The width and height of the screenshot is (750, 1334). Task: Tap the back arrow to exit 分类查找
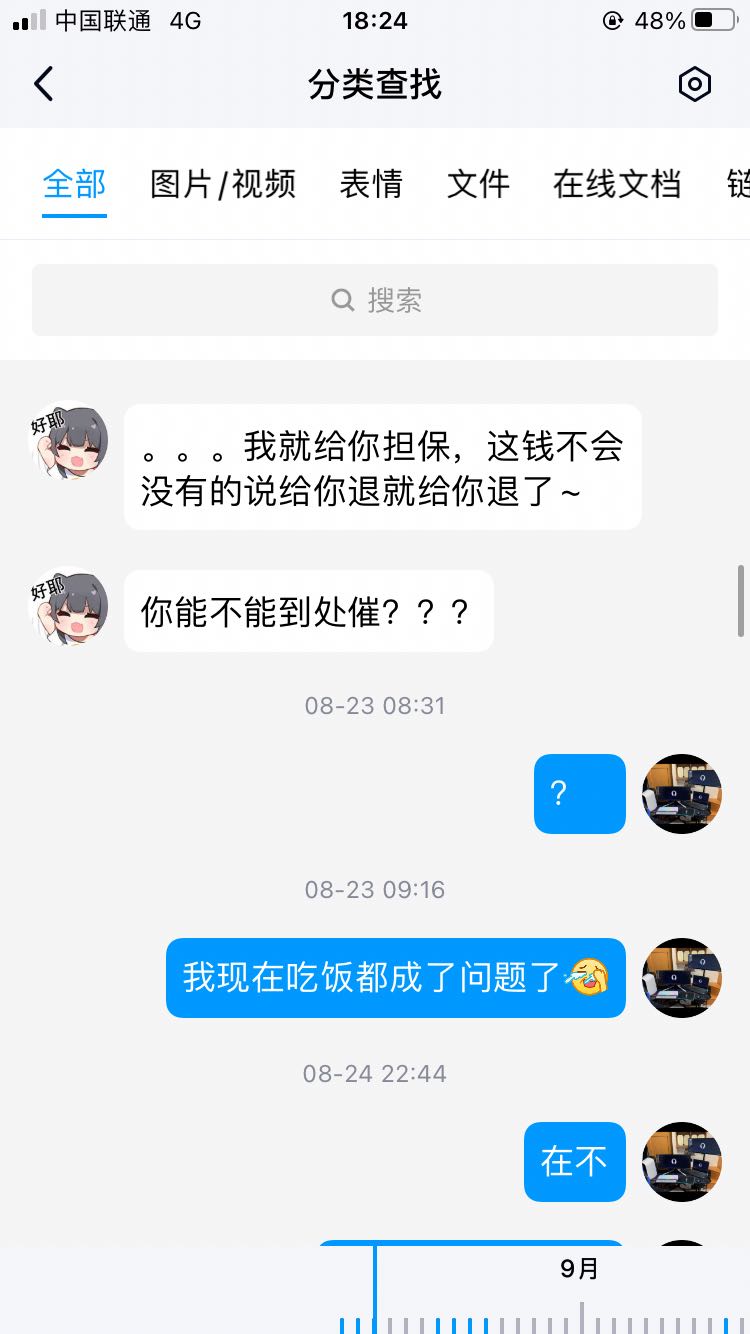(42, 84)
